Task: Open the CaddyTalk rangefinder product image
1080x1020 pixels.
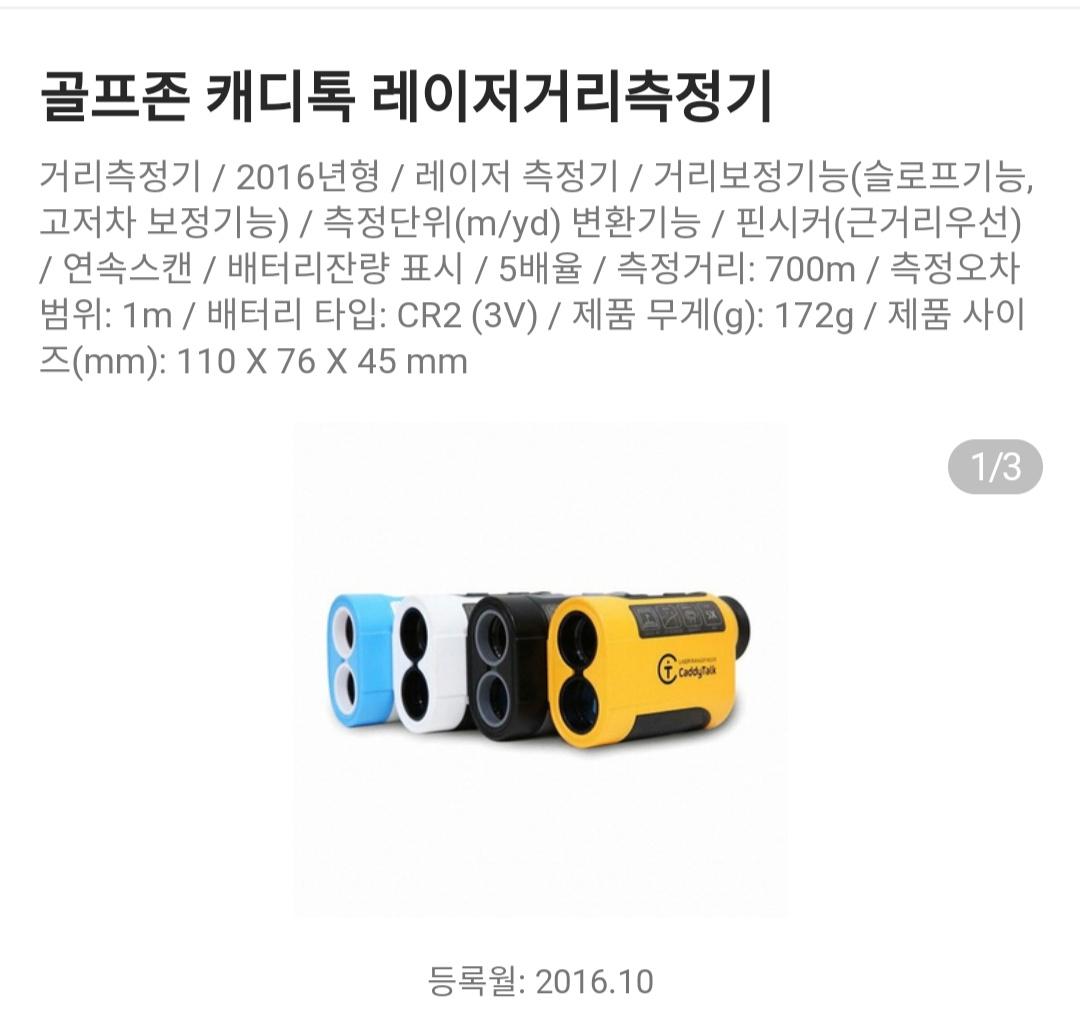Action: point(540,668)
